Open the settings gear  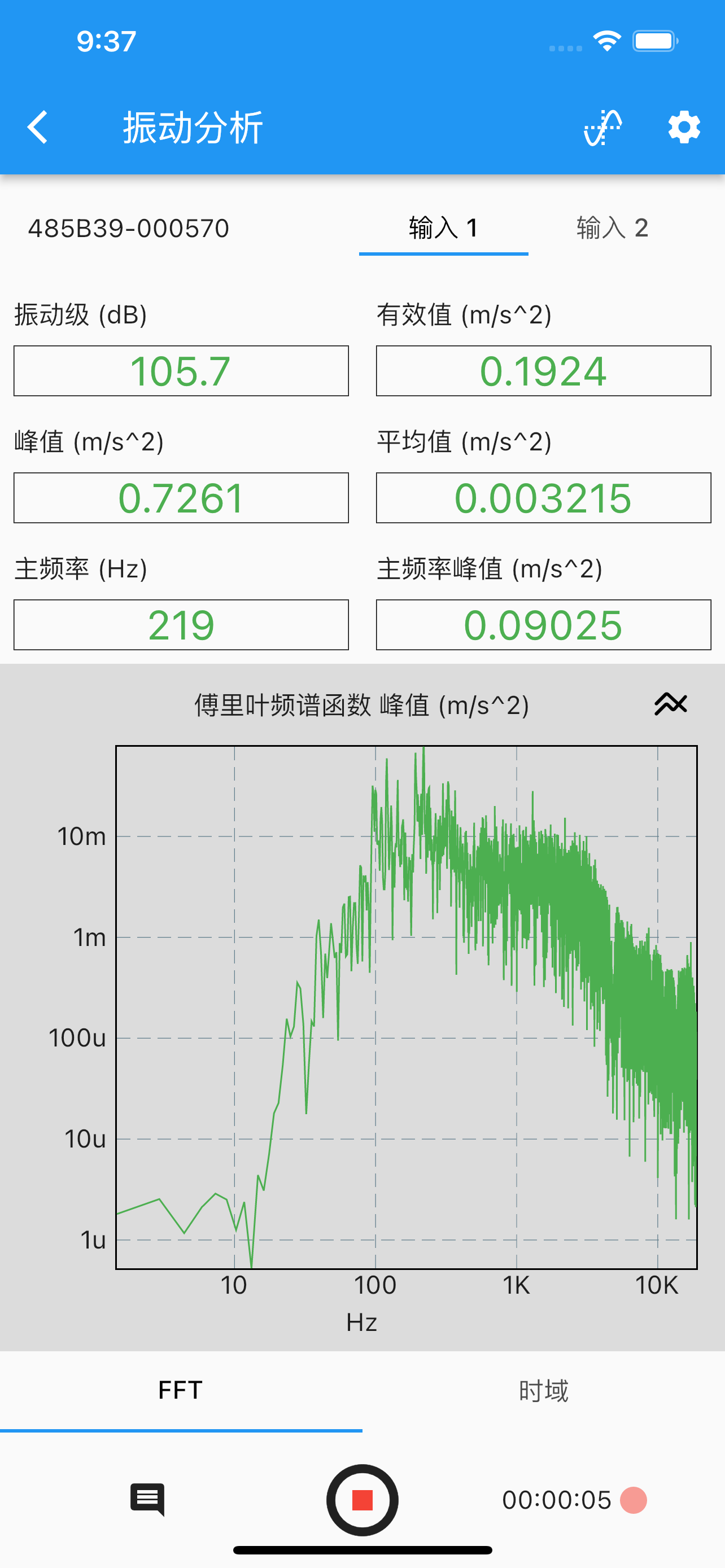pyautogui.click(x=684, y=127)
